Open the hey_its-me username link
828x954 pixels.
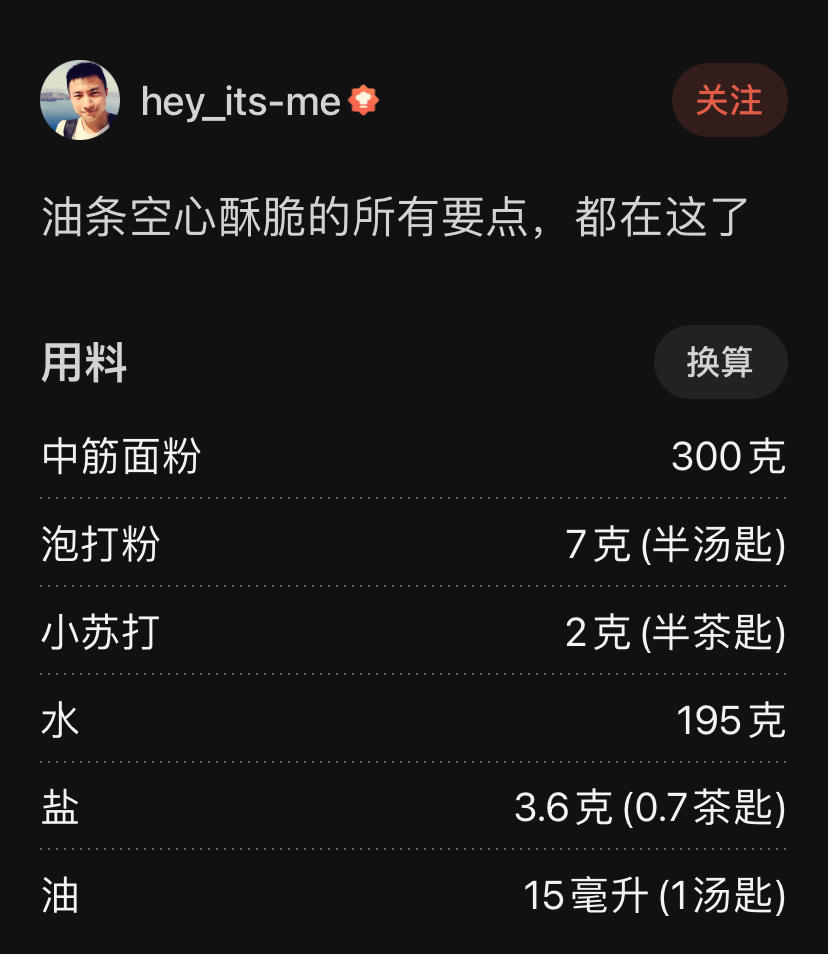241,101
